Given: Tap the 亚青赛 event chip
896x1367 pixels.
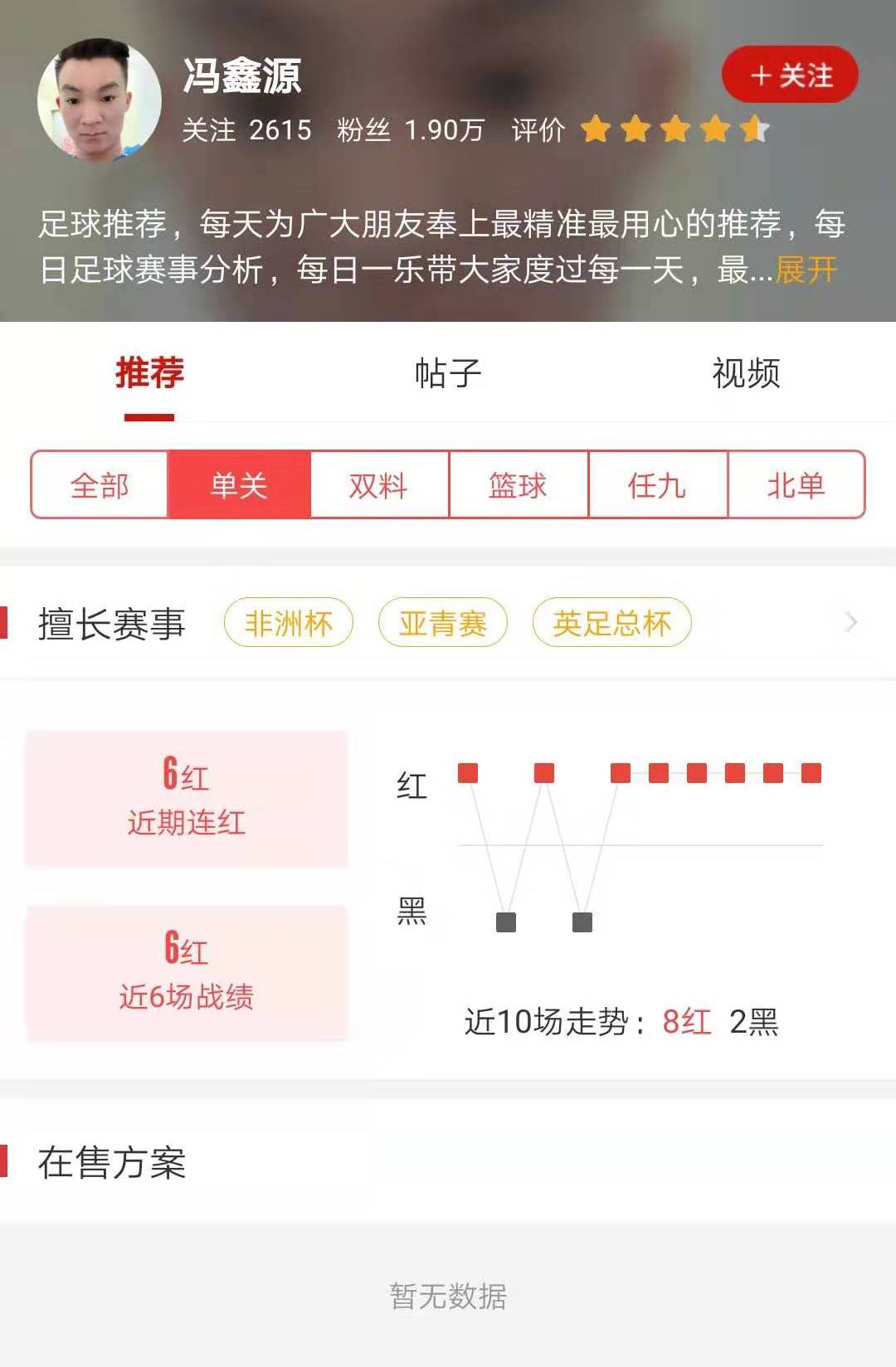Looking at the screenshot, I should (x=442, y=623).
